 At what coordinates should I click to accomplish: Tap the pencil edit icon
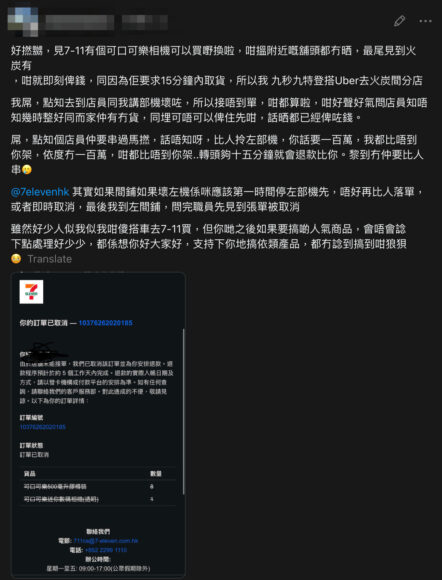[399, 21]
